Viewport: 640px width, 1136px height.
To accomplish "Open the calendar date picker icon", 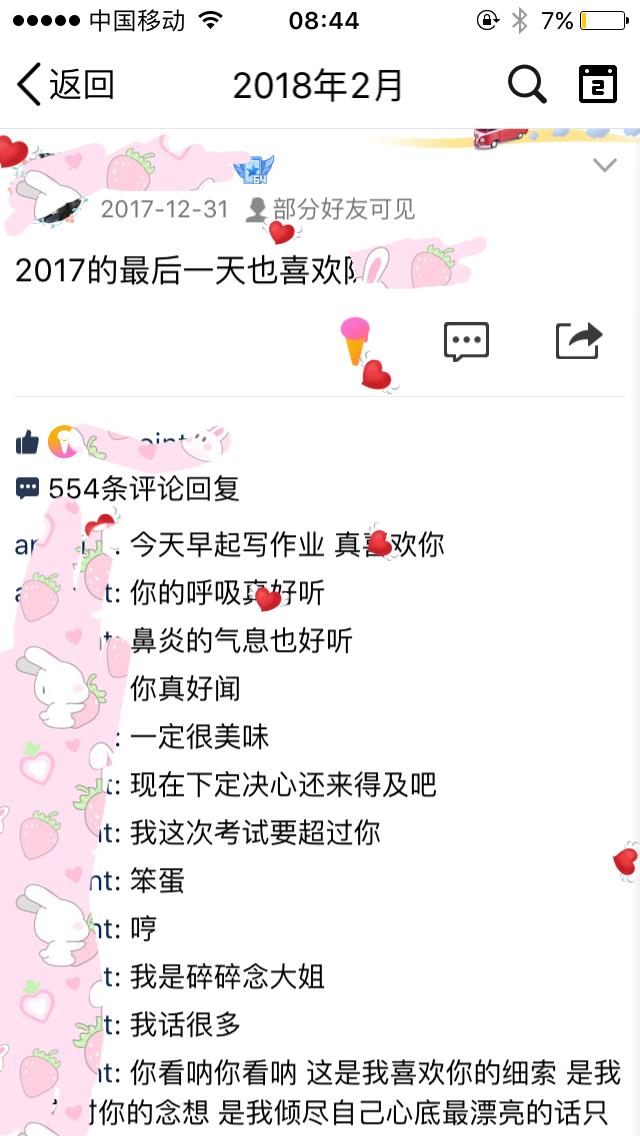I will coord(597,85).
